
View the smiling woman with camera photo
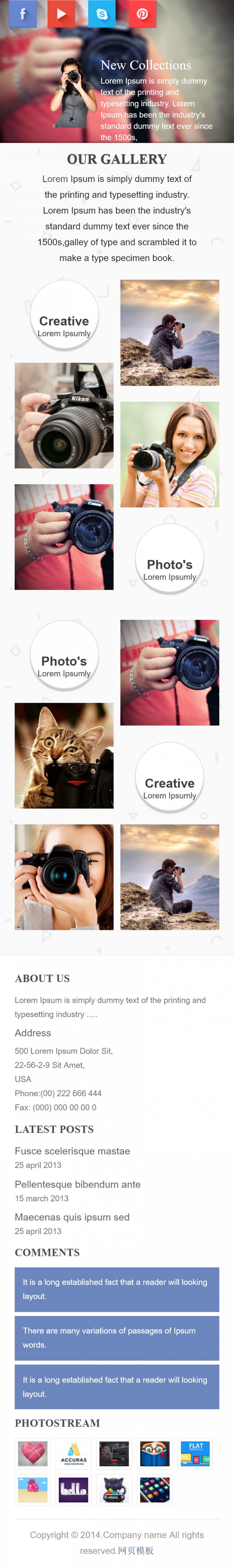point(169,454)
